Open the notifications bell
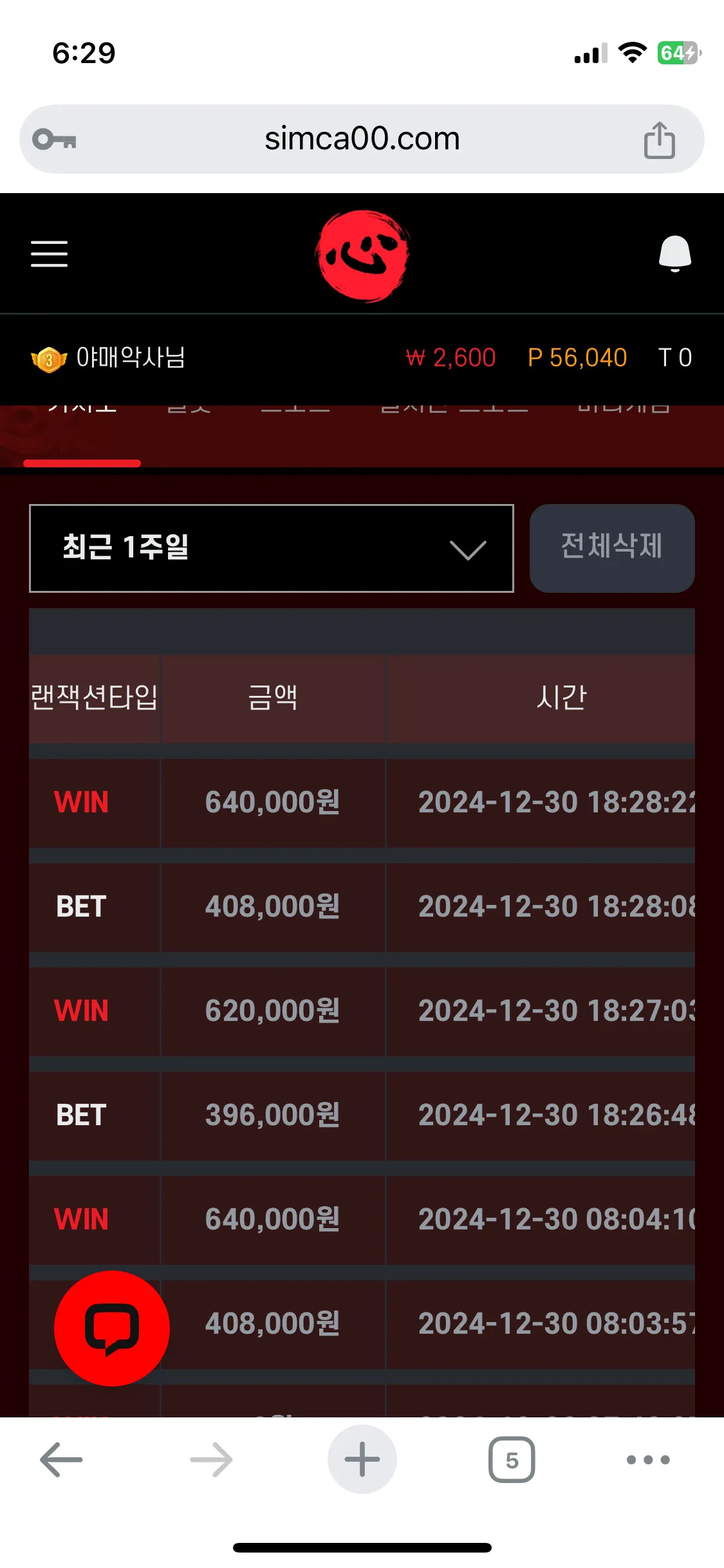This screenshot has height=1568, width=724. point(674,254)
